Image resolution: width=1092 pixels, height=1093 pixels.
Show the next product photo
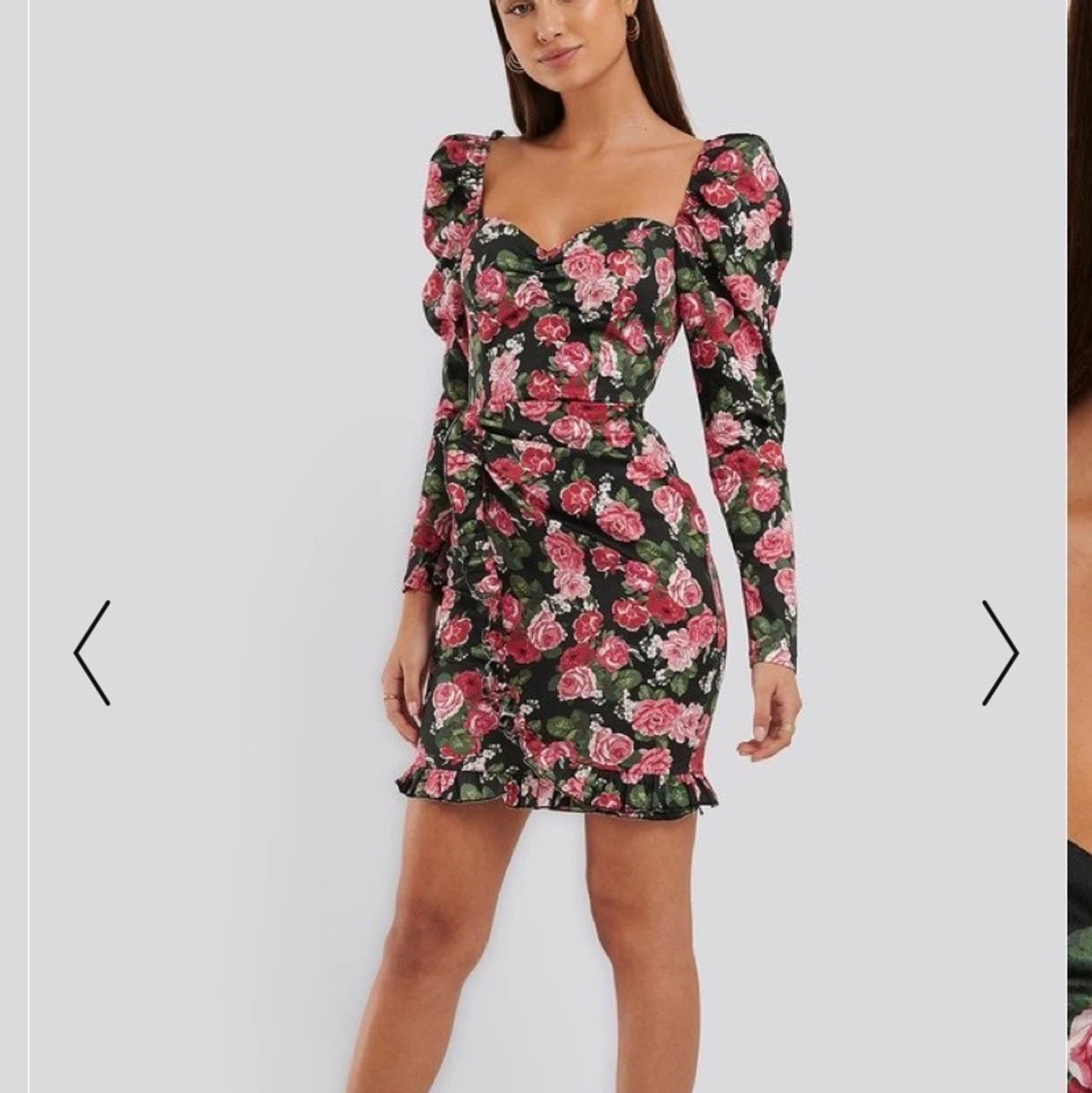click(999, 652)
